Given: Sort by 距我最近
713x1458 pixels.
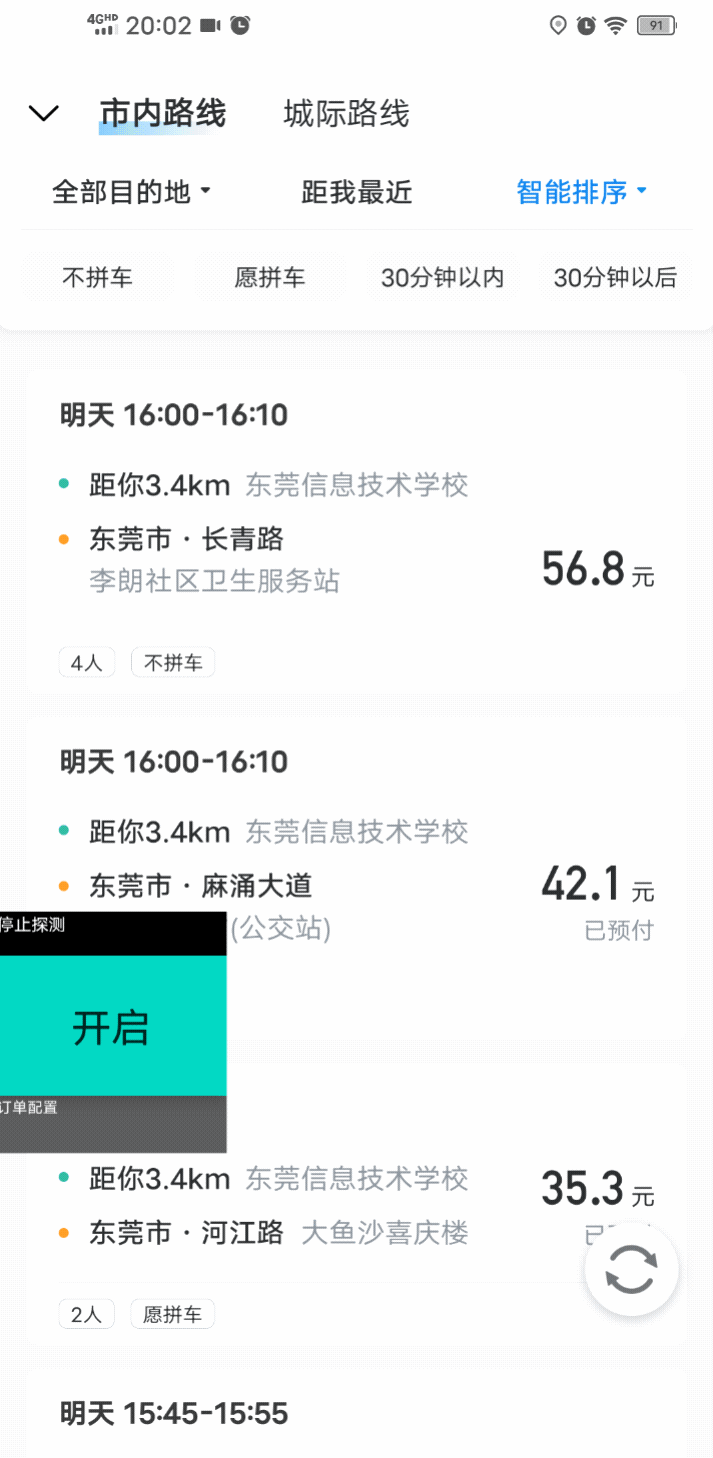Looking at the screenshot, I should pos(356,192).
